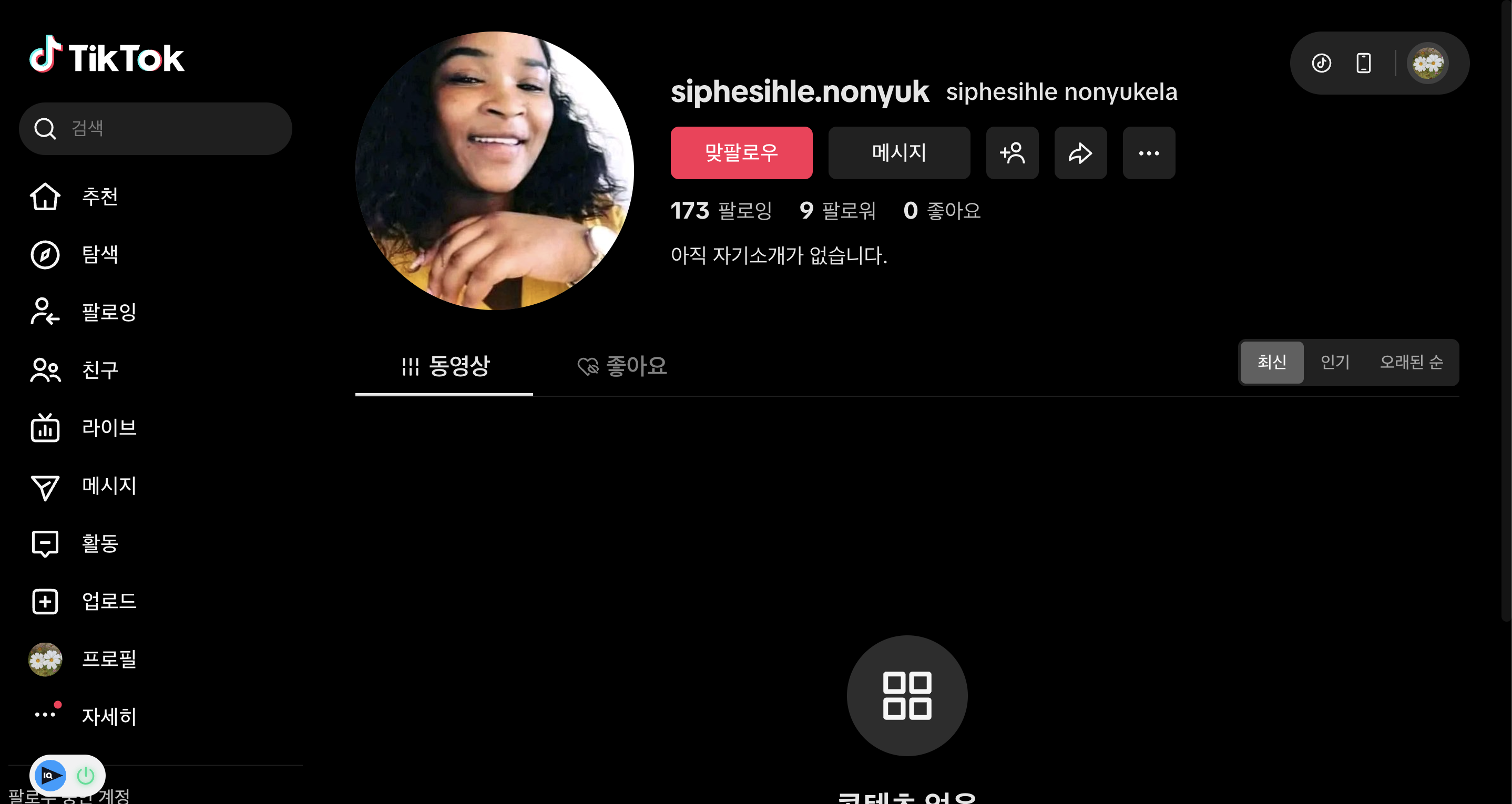Sort videos by 오래된 순
This screenshot has width=1512, height=804.
tap(1411, 362)
